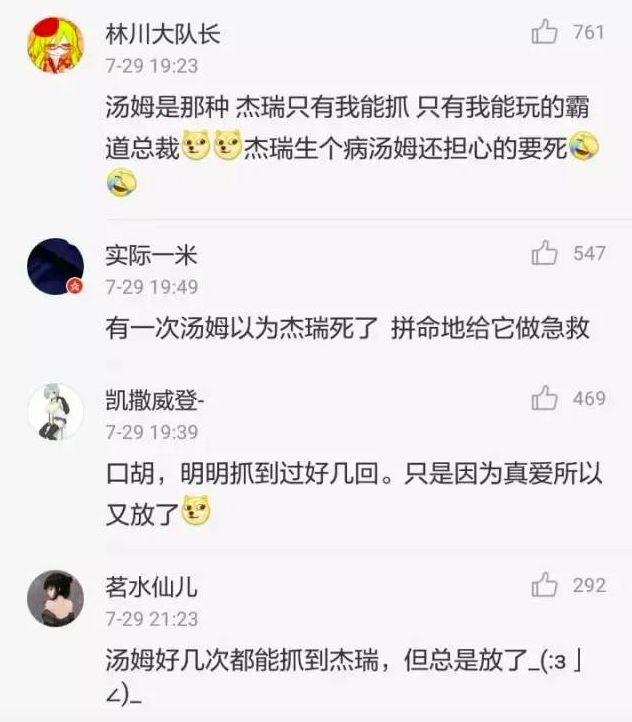
Task: Open the username 实际一米
Action: (151, 255)
